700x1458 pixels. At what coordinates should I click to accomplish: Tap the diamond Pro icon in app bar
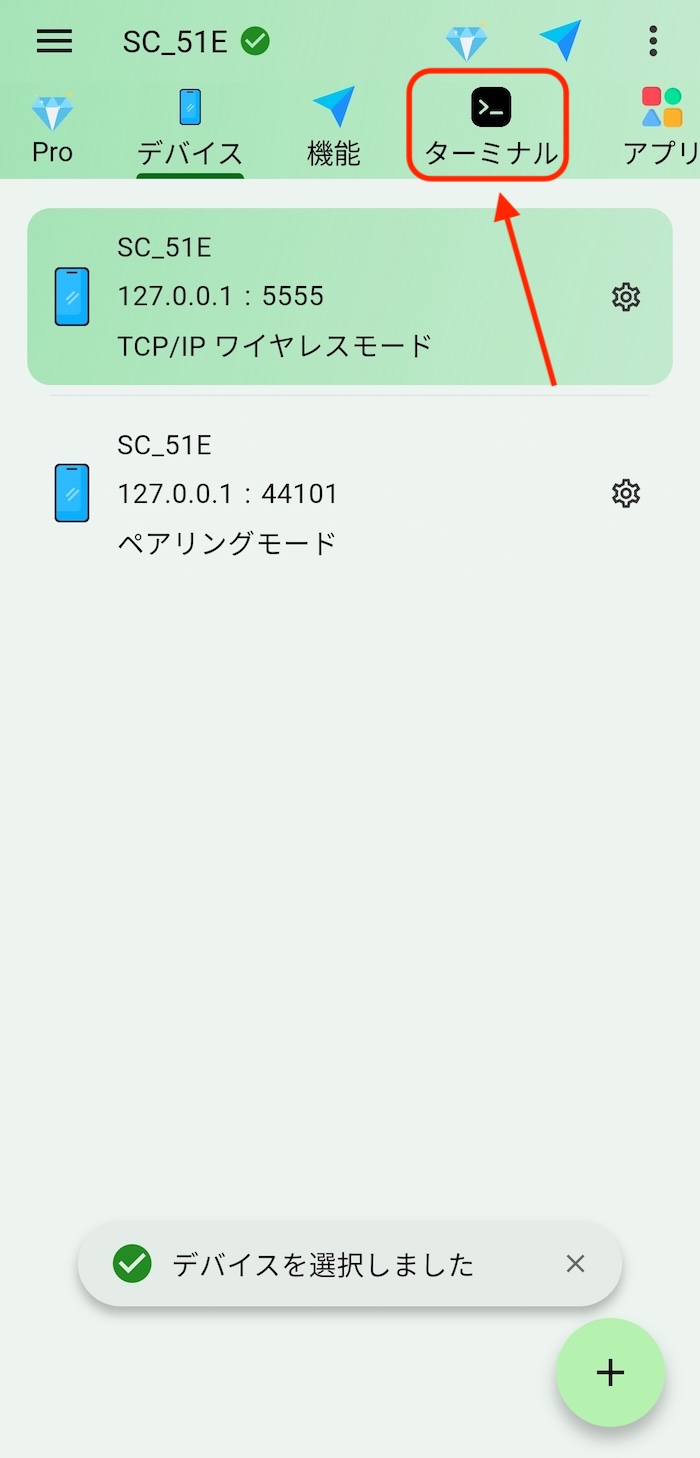pyautogui.click(x=466, y=41)
